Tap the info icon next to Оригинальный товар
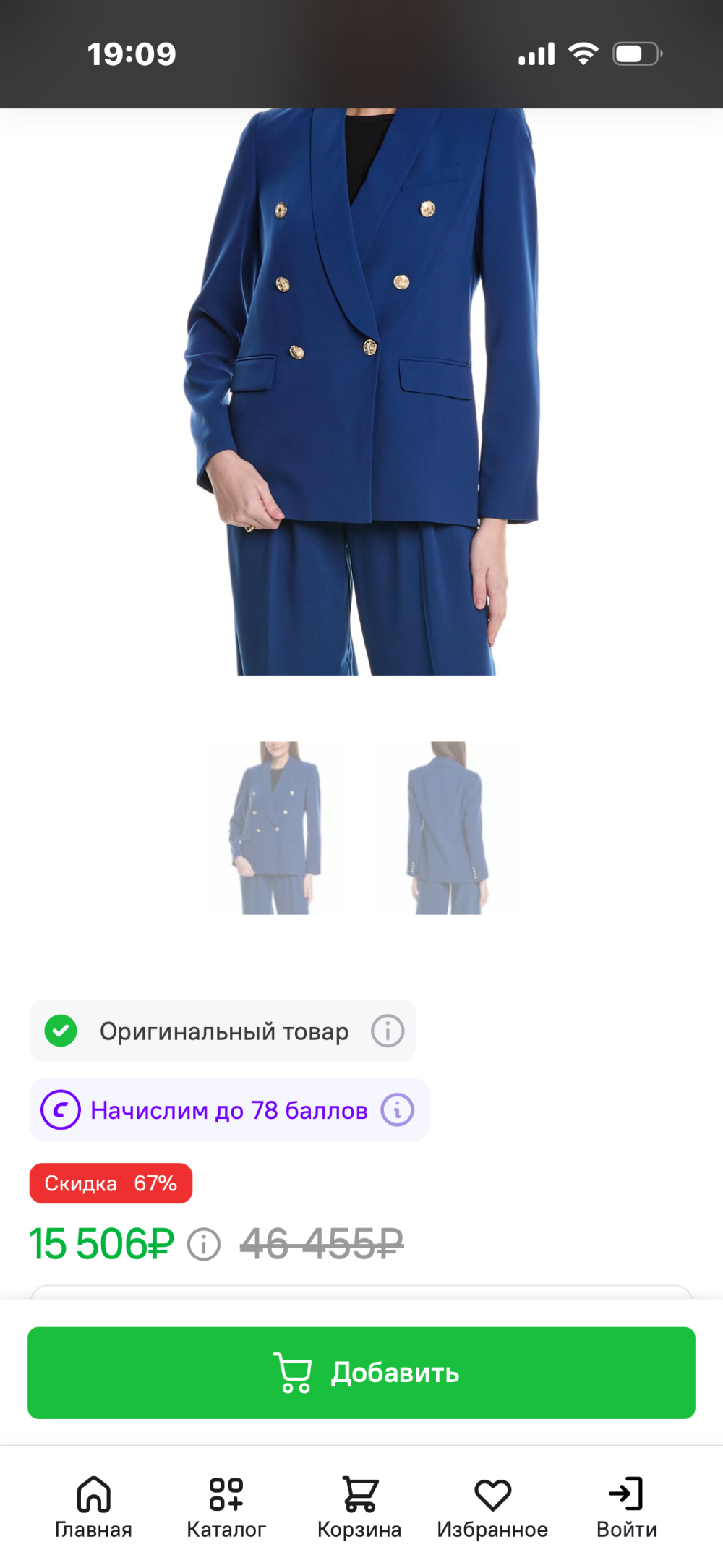The height and width of the screenshot is (1568, 723). (388, 1031)
